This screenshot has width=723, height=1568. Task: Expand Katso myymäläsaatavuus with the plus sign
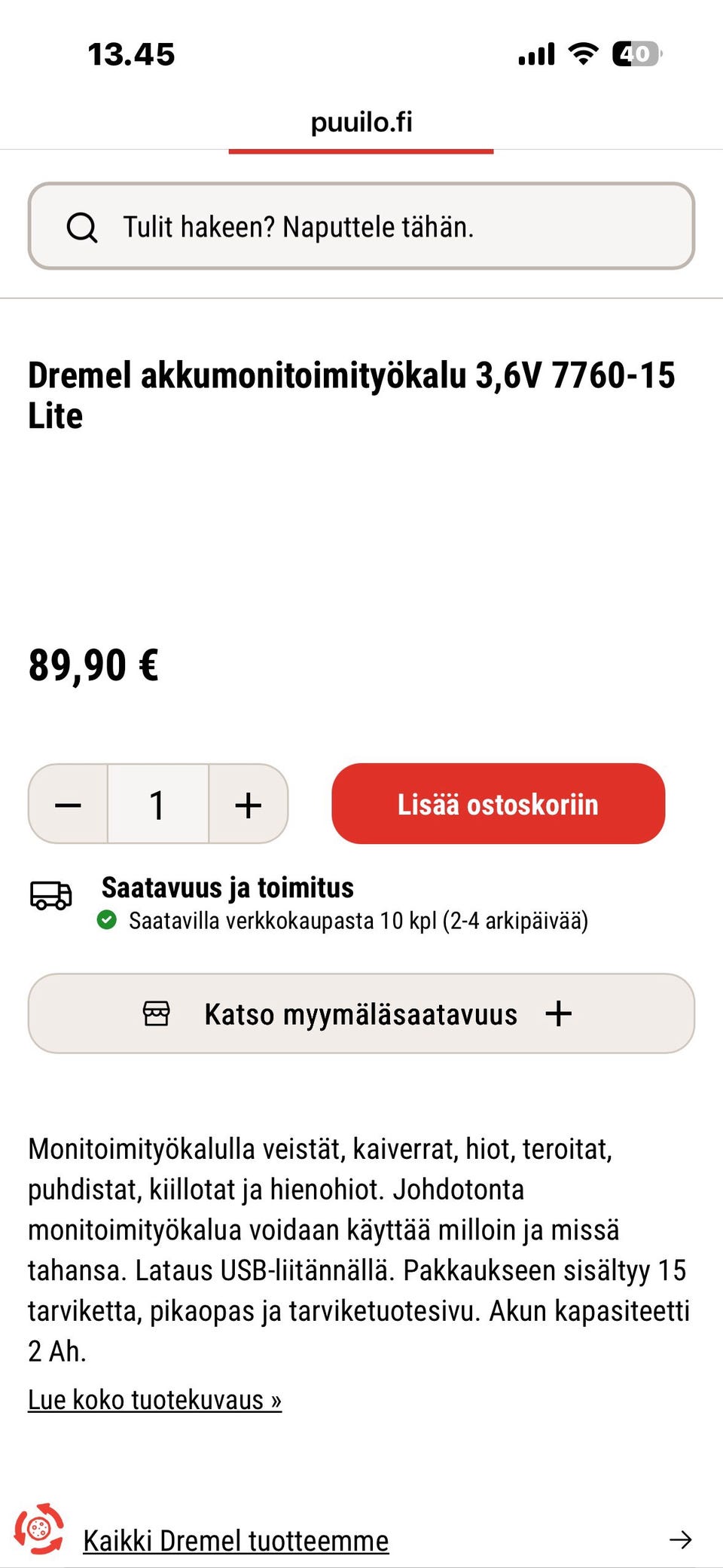[x=560, y=1014]
